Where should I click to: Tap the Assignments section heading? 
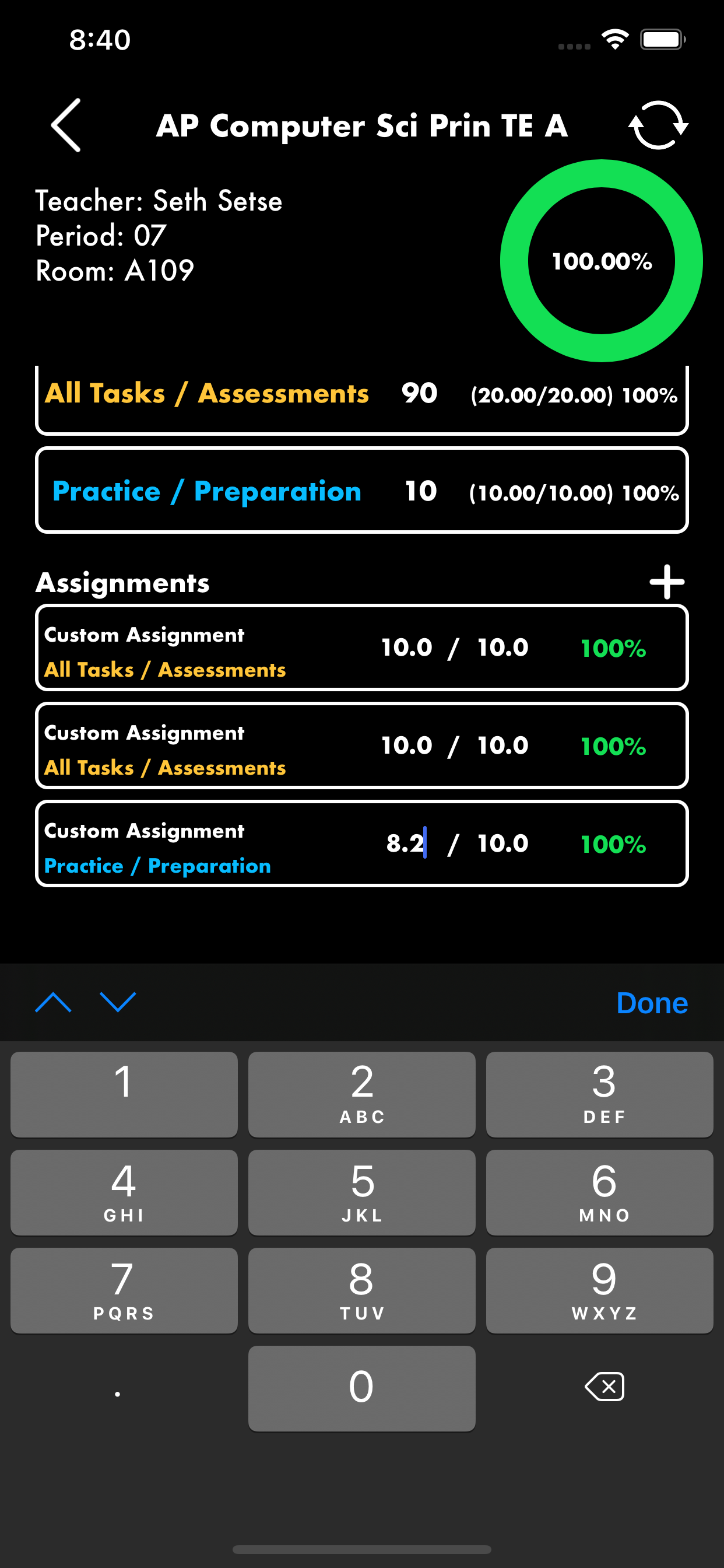[x=122, y=582]
